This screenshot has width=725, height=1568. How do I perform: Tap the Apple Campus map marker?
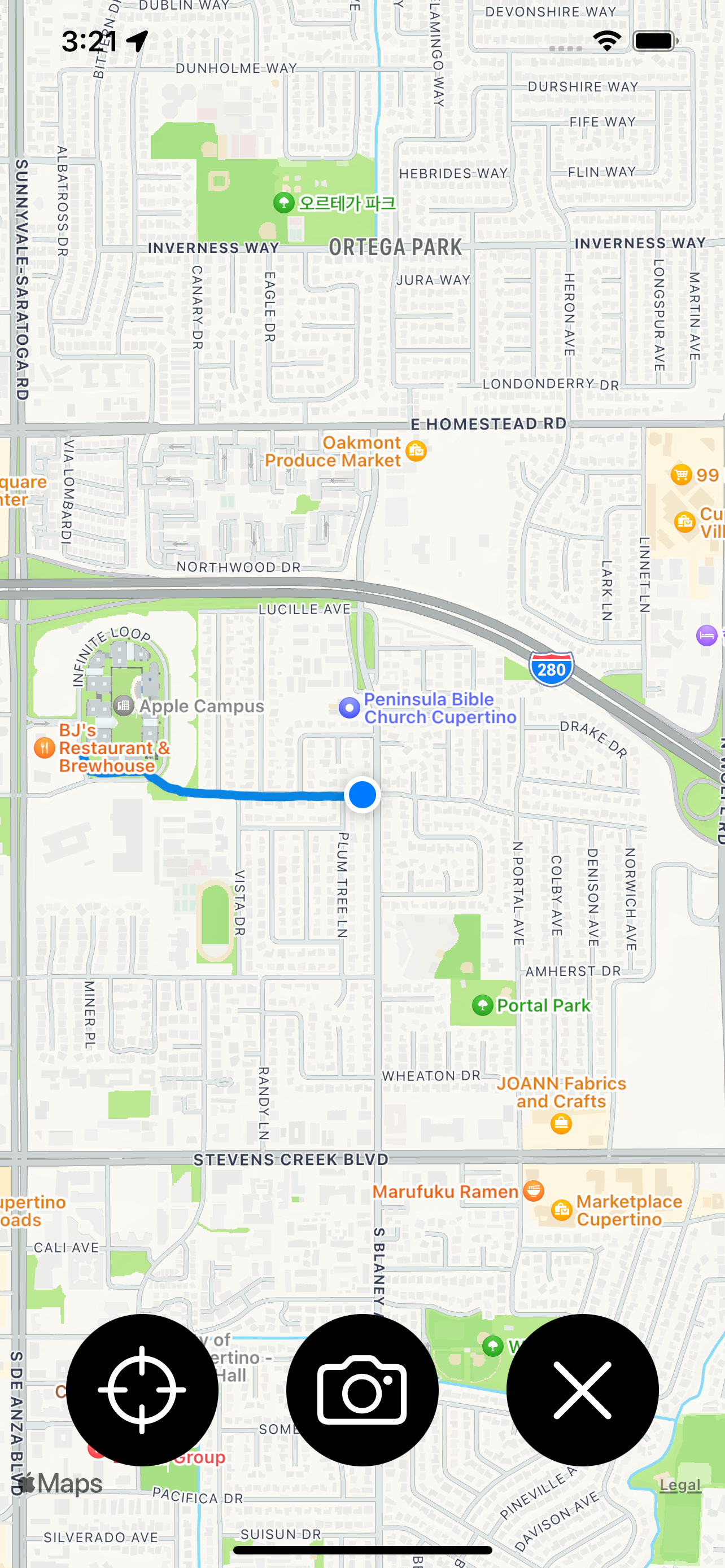click(x=124, y=706)
